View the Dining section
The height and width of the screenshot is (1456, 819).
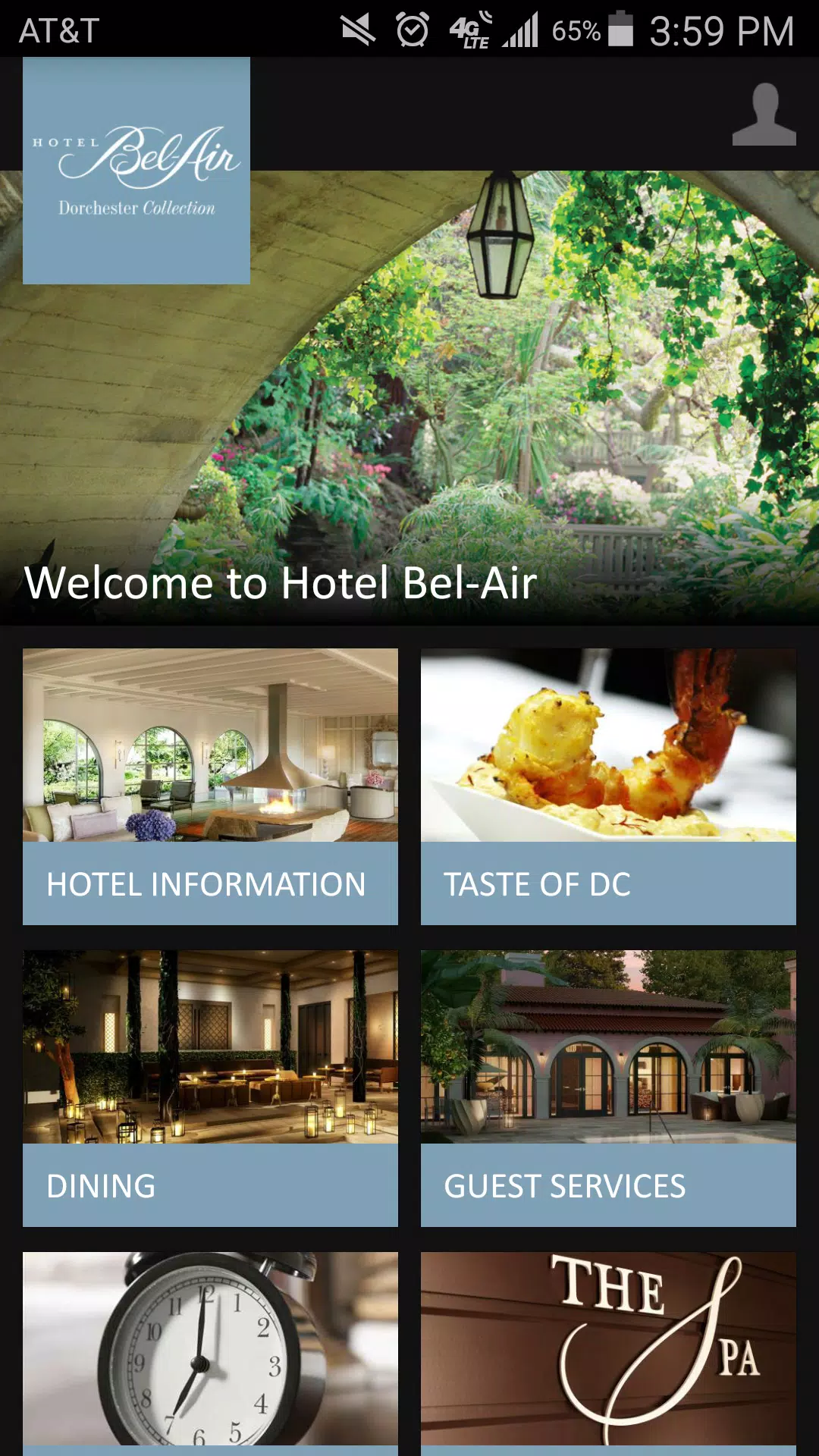(x=210, y=1088)
